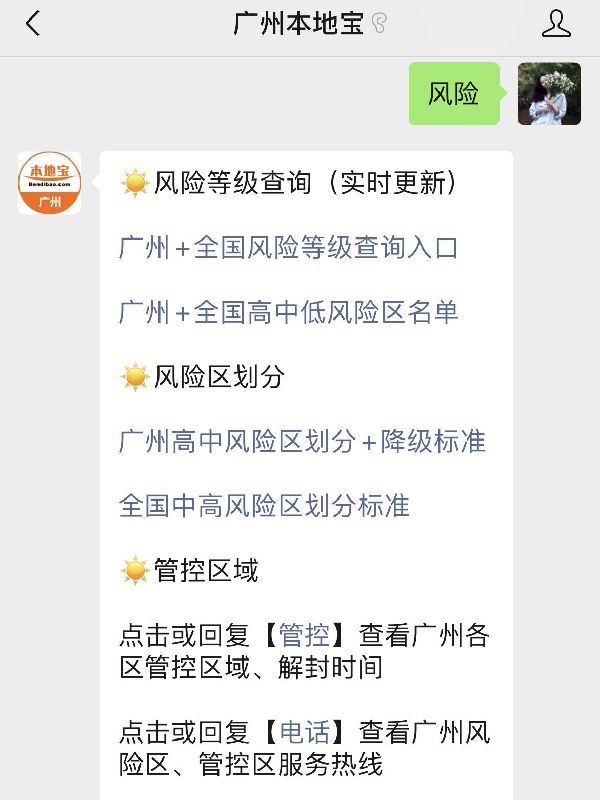Open 广州高中风险区划分+降级标准 link
The image size is (600, 800).
302,441
